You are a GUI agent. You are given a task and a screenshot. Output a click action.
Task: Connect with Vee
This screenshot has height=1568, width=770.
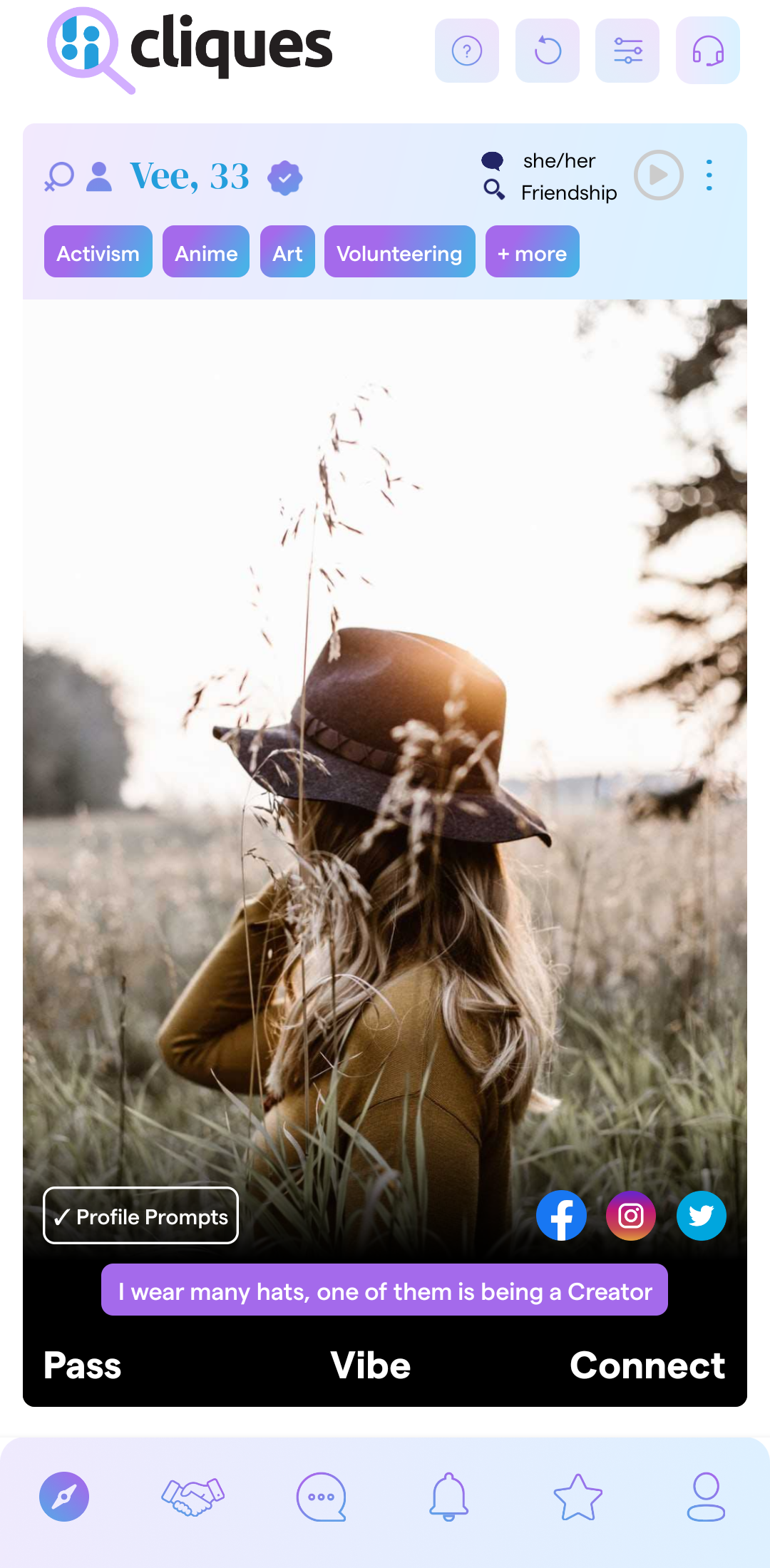tap(647, 1365)
